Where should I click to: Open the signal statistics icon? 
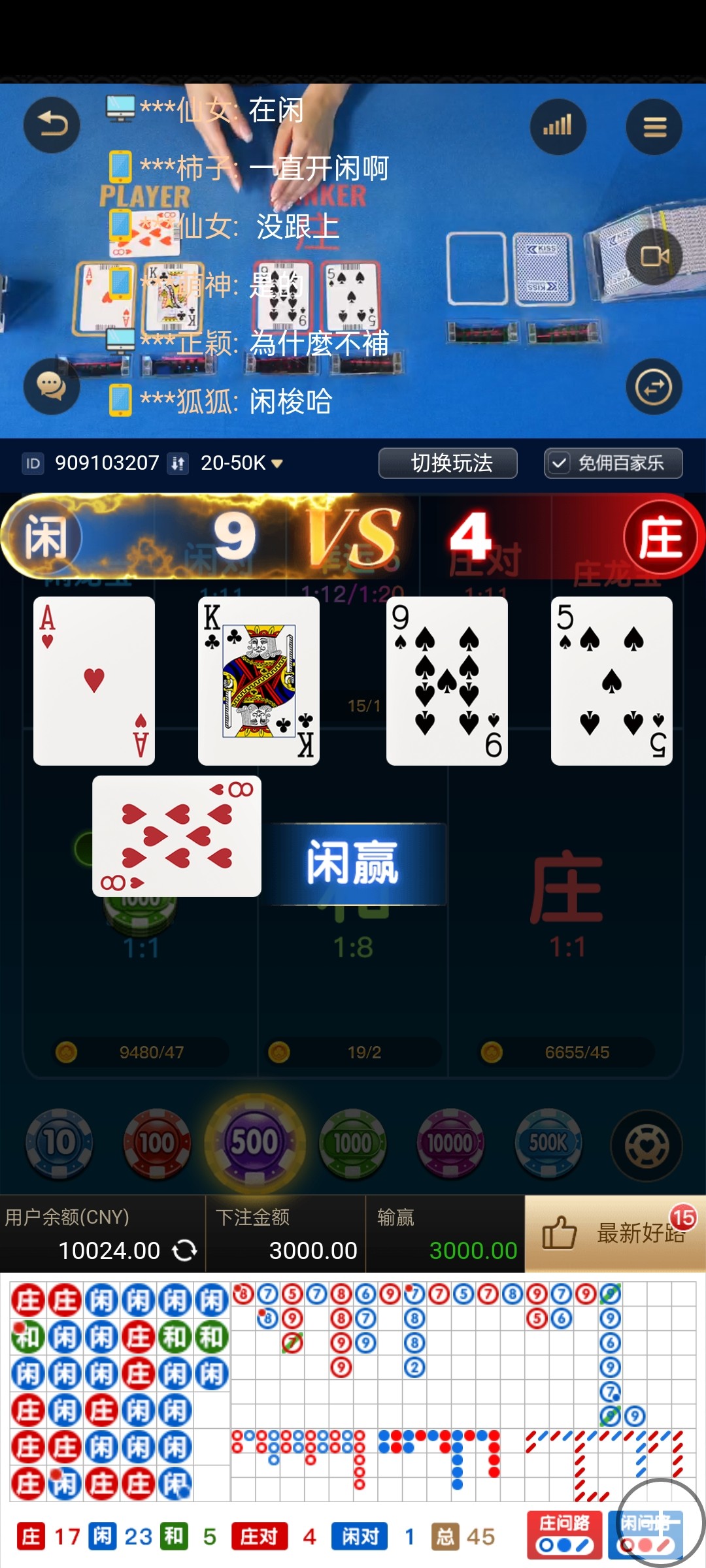(x=558, y=126)
